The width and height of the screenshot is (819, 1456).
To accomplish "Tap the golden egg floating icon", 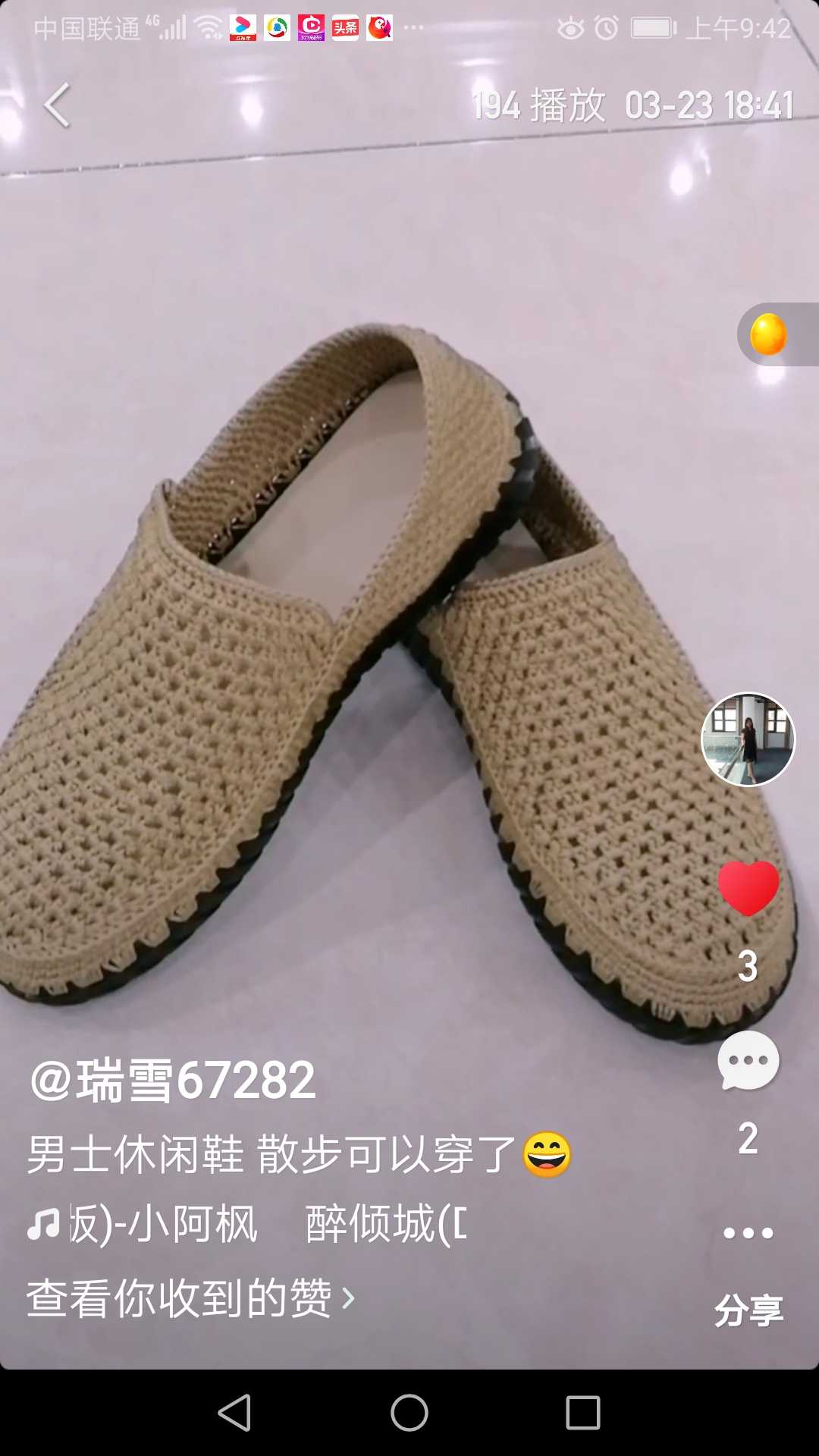I will (x=768, y=334).
